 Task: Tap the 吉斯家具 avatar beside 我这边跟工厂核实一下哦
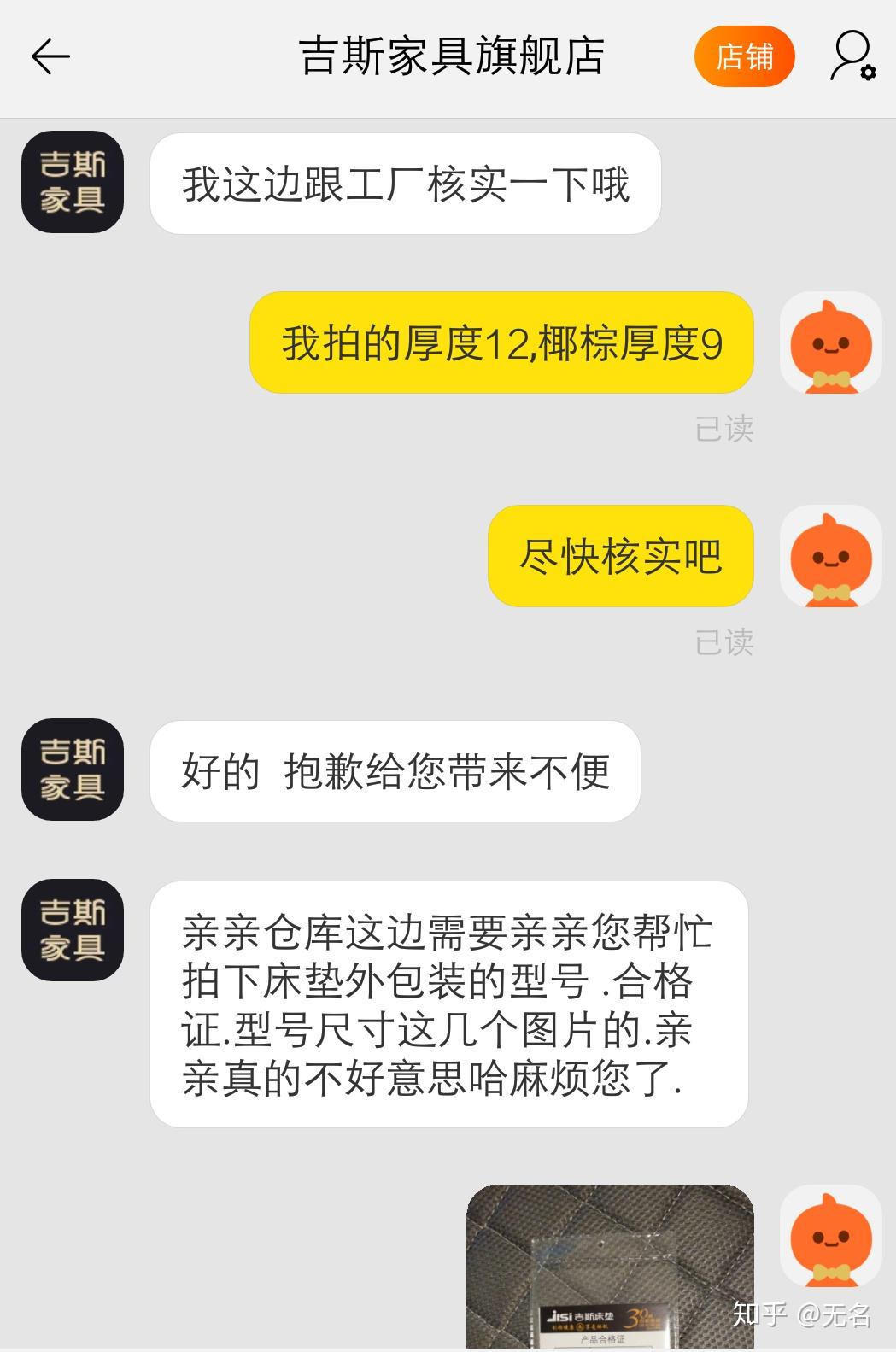pos(73,182)
